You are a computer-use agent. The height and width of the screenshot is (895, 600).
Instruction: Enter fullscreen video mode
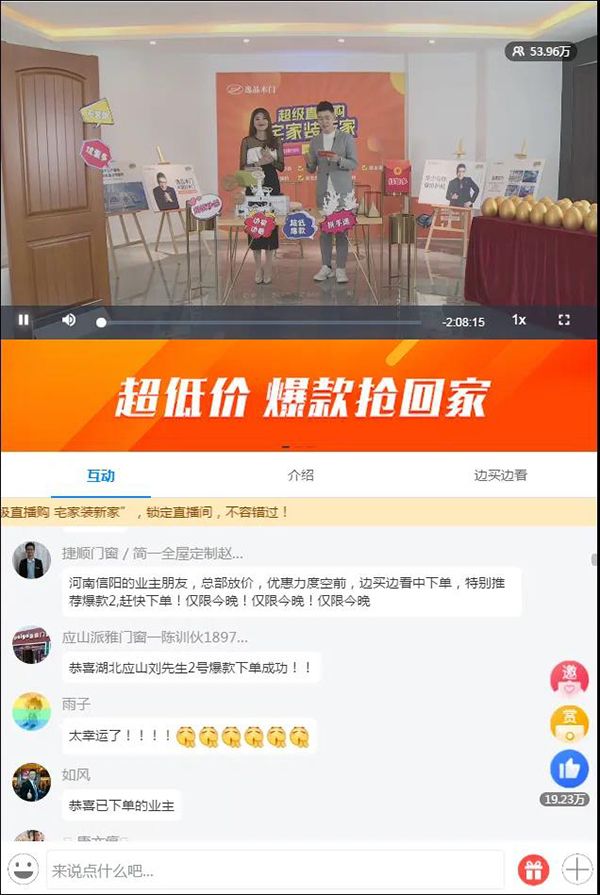(564, 320)
